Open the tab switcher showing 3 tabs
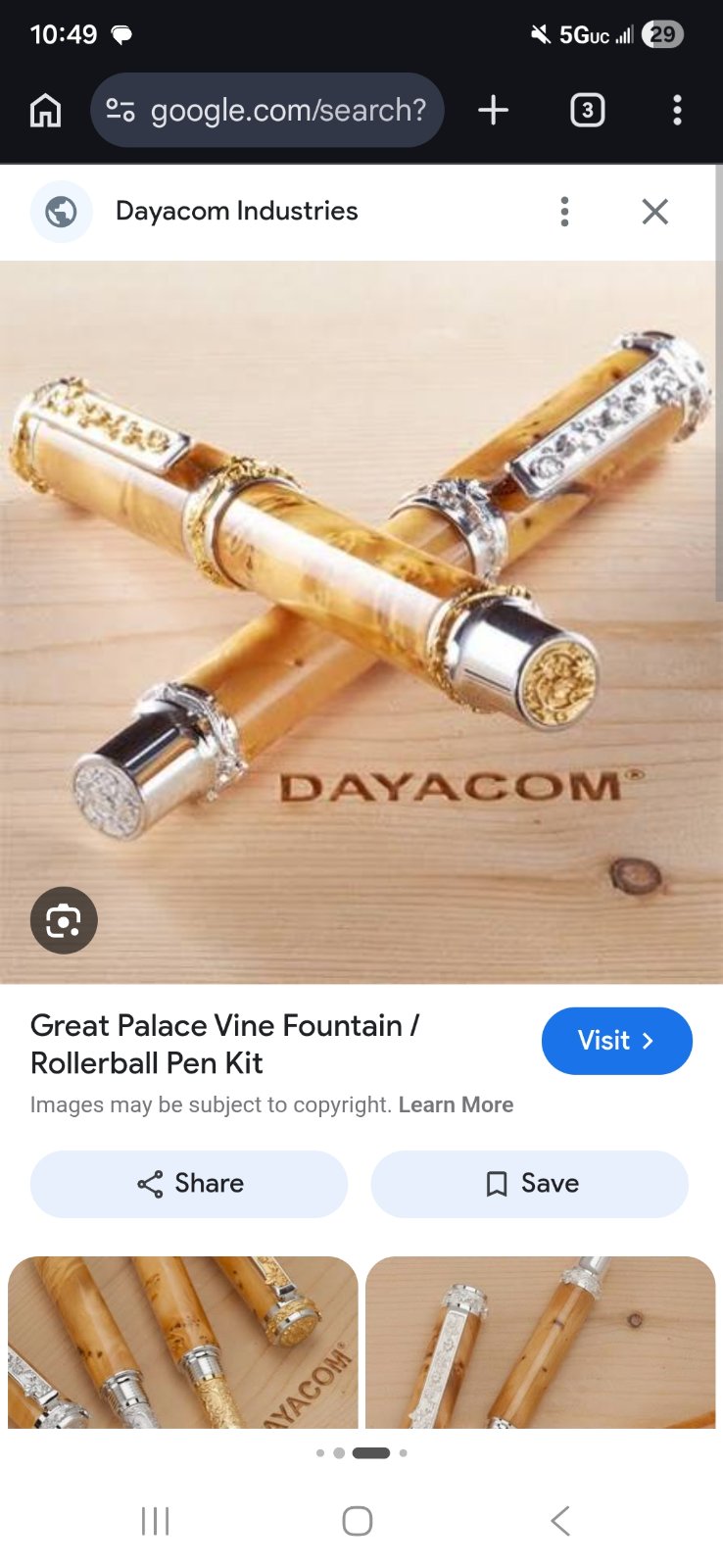The height and width of the screenshot is (1568, 723). click(x=587, y=111)
